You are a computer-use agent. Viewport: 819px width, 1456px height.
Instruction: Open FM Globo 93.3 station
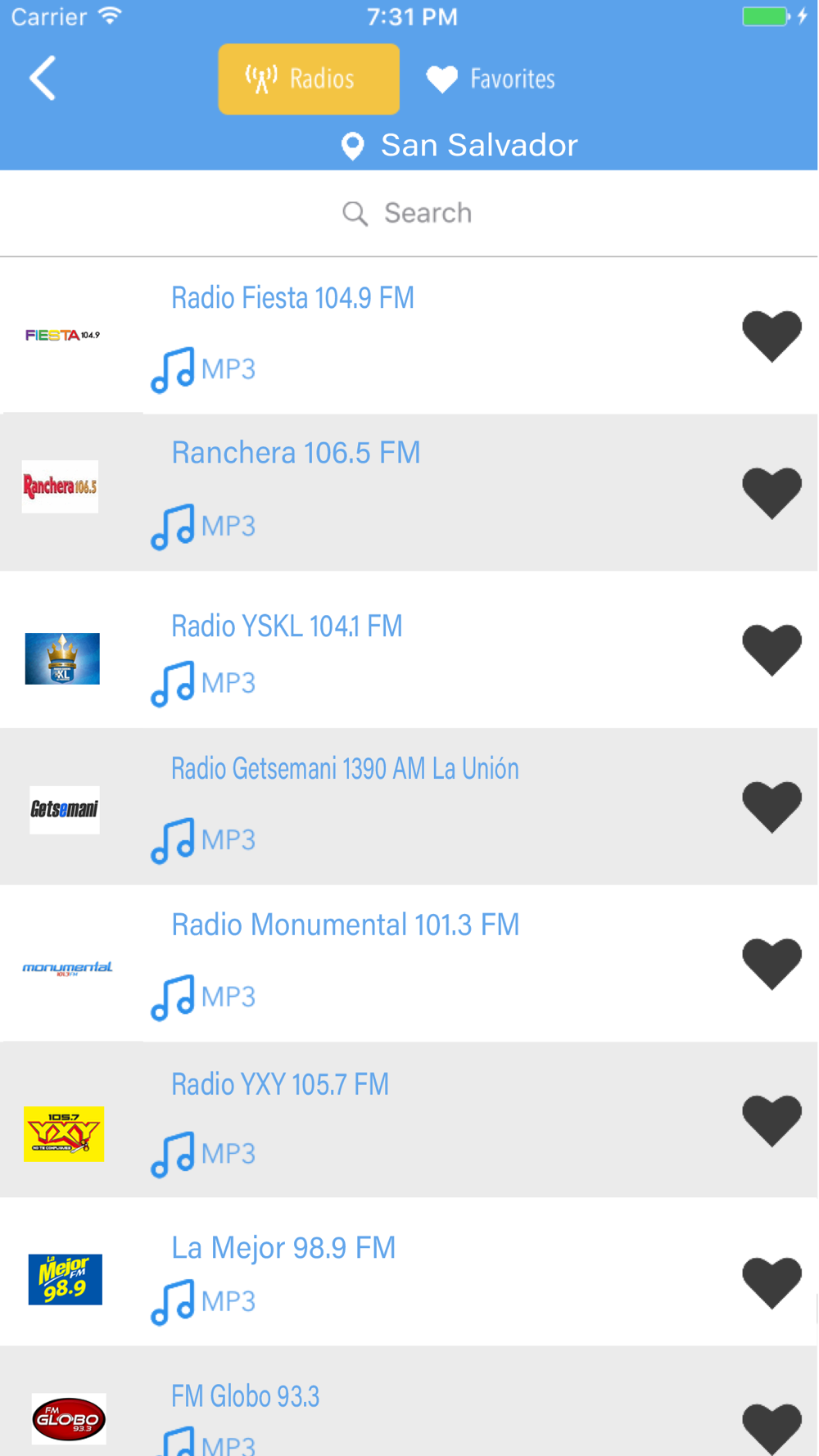tap(409, 1401)
